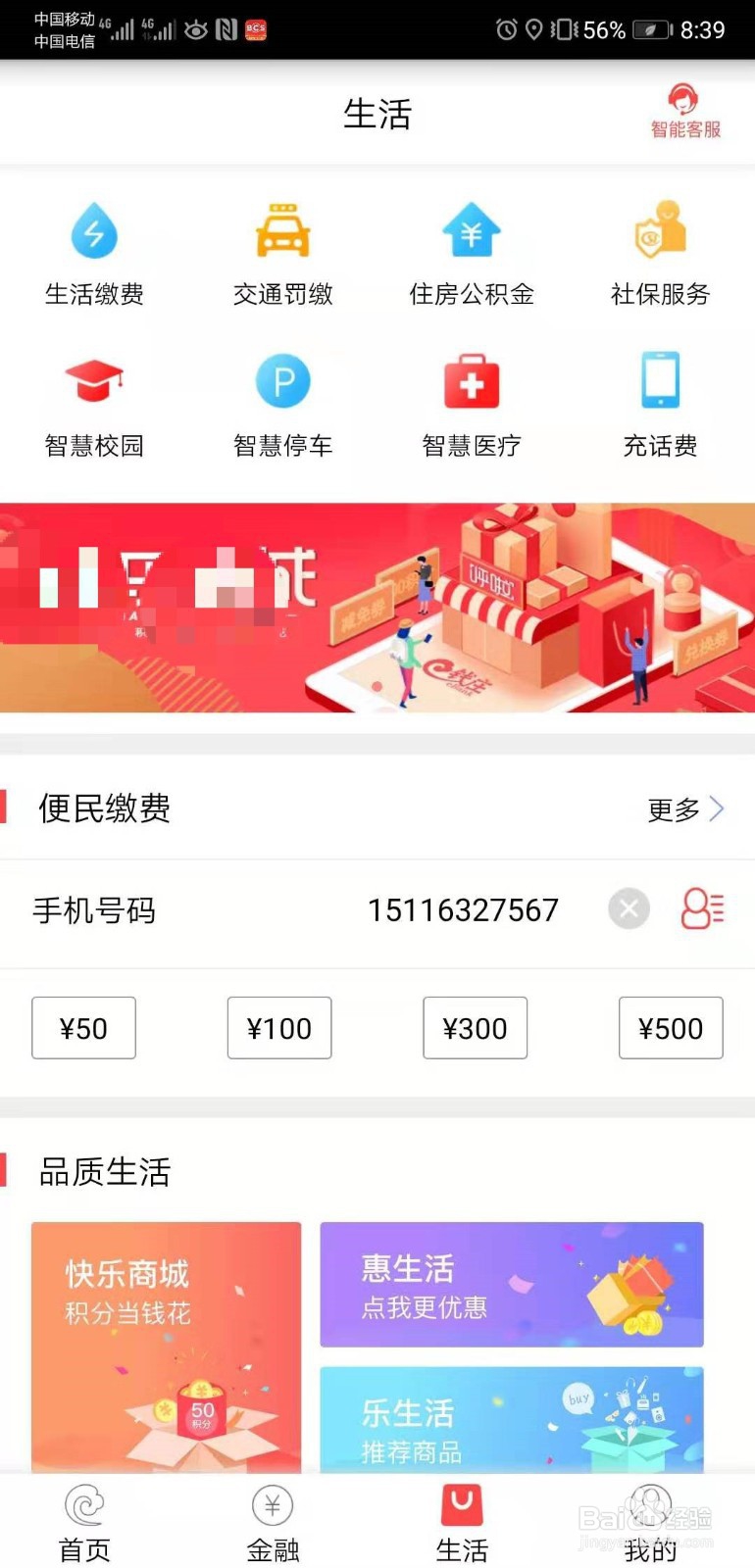The image size is (755, 1568).
Task: Select the ¥300 recharge amount
Action: [475, 1028]
